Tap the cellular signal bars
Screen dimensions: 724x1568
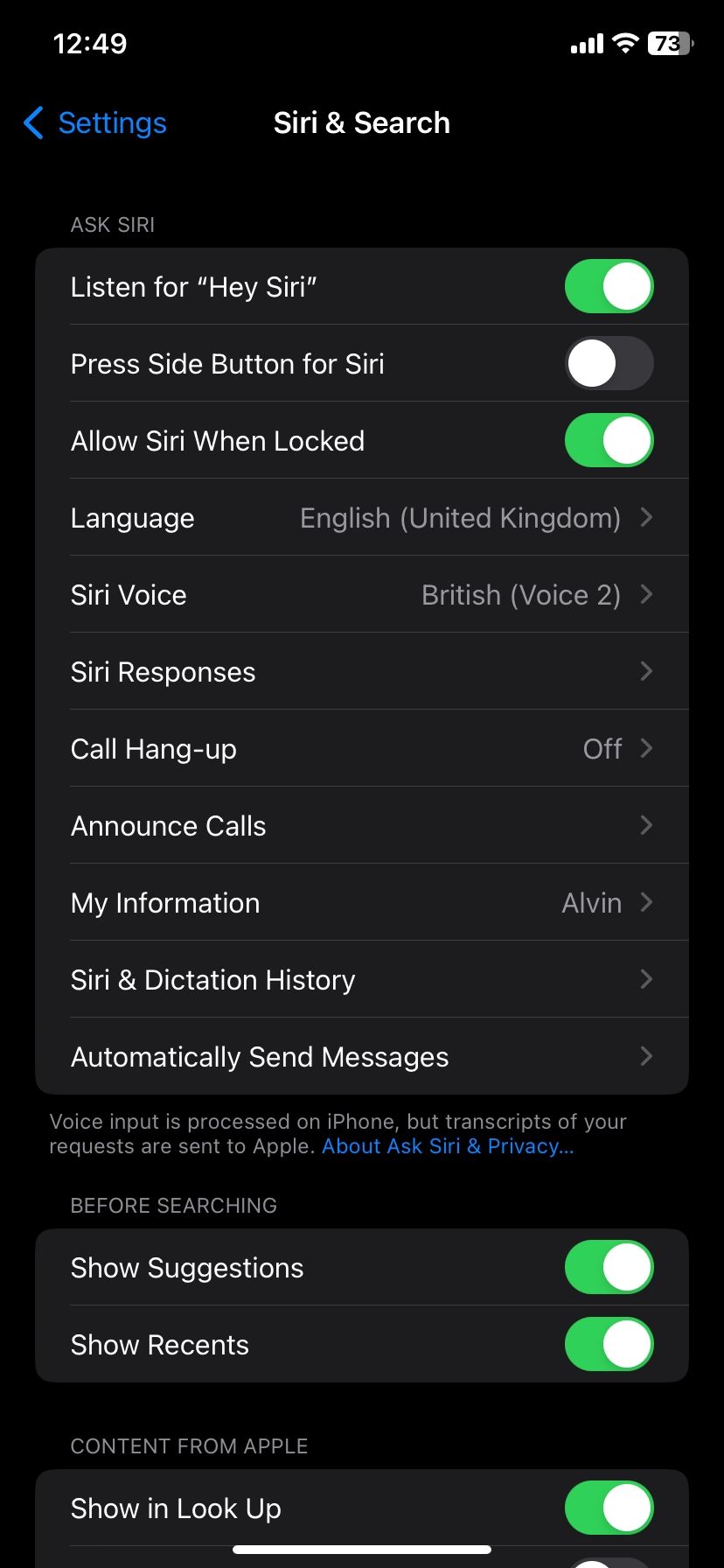[x=587, y=43]
